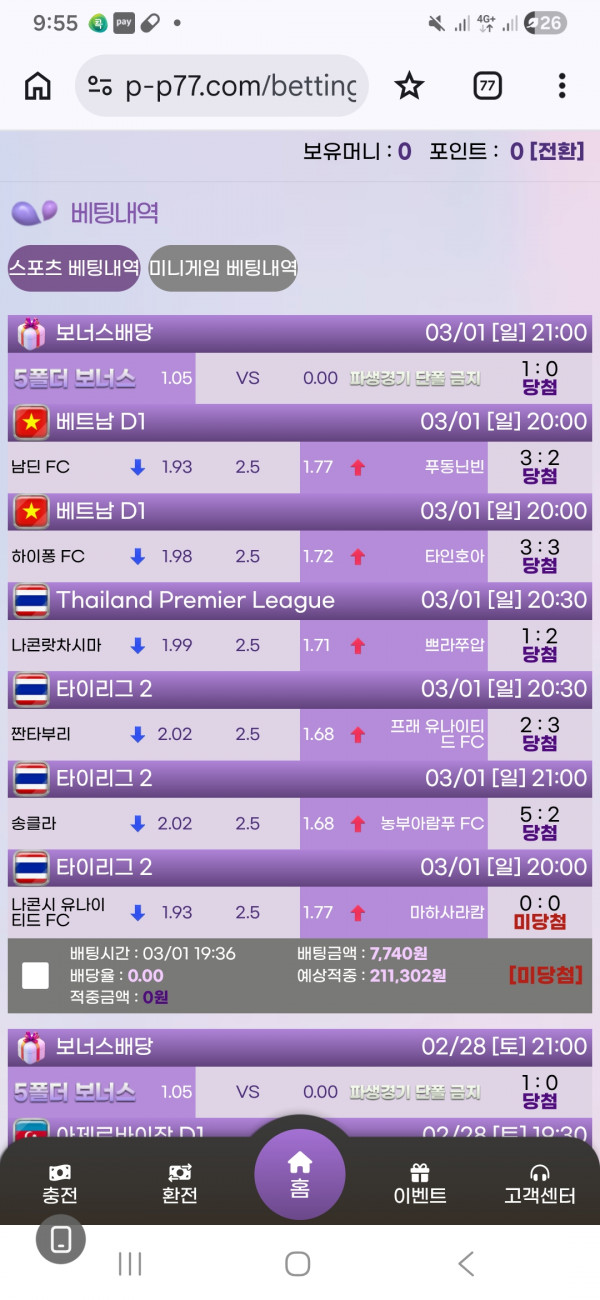600x1300 pixels.
Task: Open 환전 in bottom navigation
Action: tap(180, 1184)
